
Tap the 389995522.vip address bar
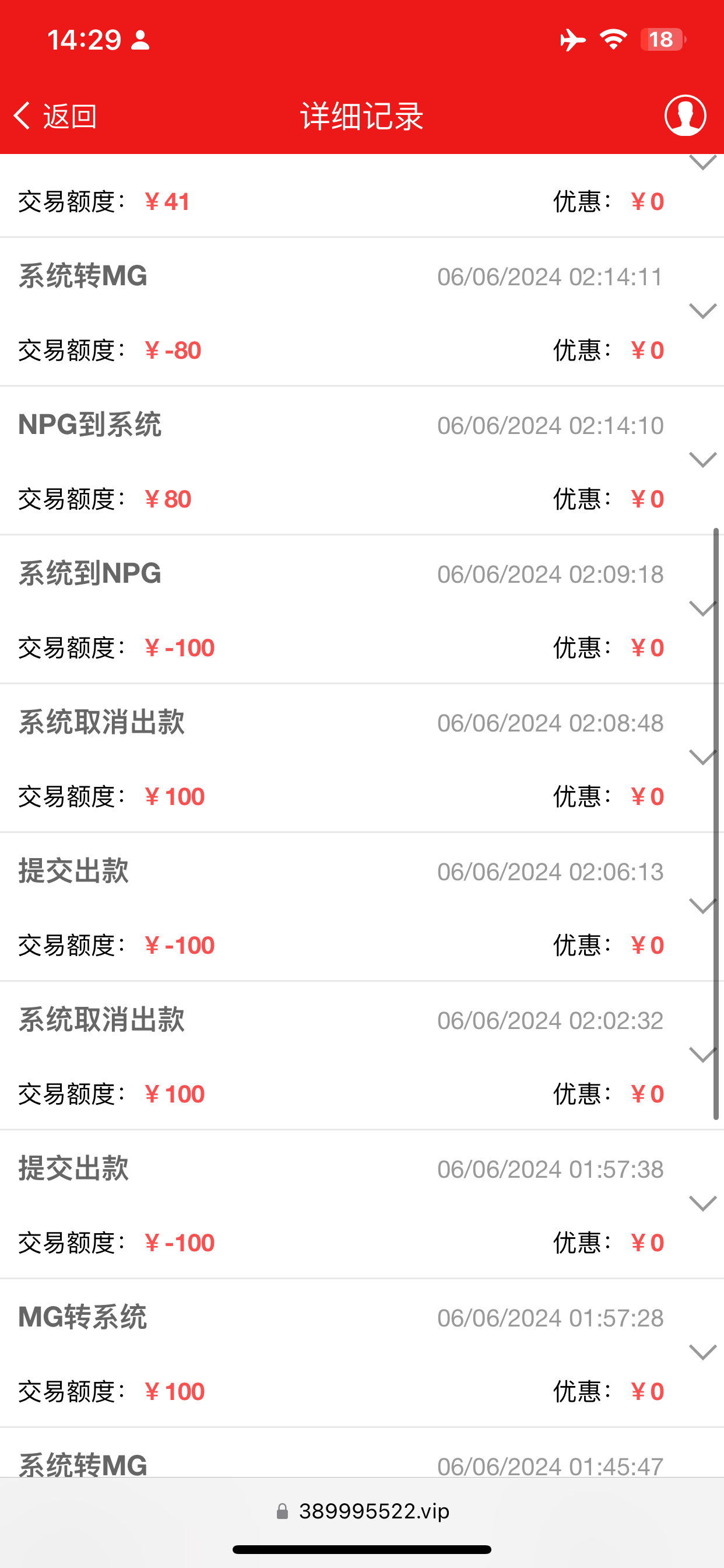tap(363, 1511)
